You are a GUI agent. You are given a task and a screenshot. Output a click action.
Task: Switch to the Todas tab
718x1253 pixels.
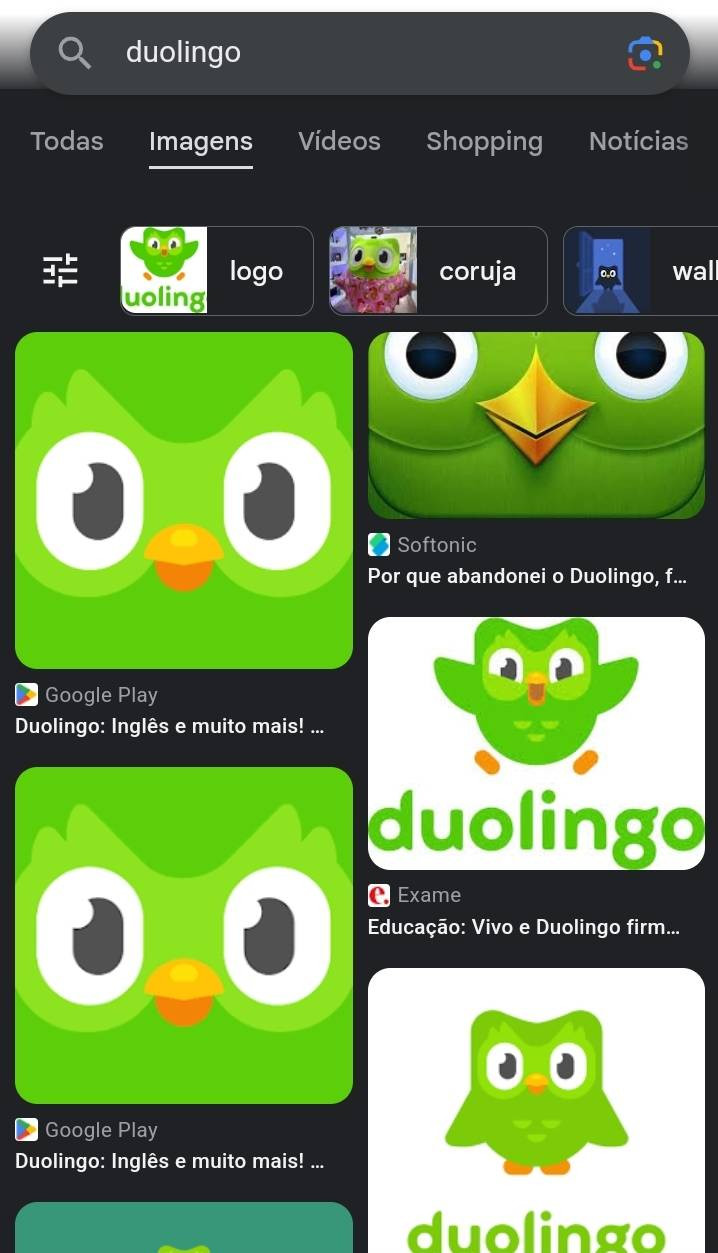tap(67, 141)
